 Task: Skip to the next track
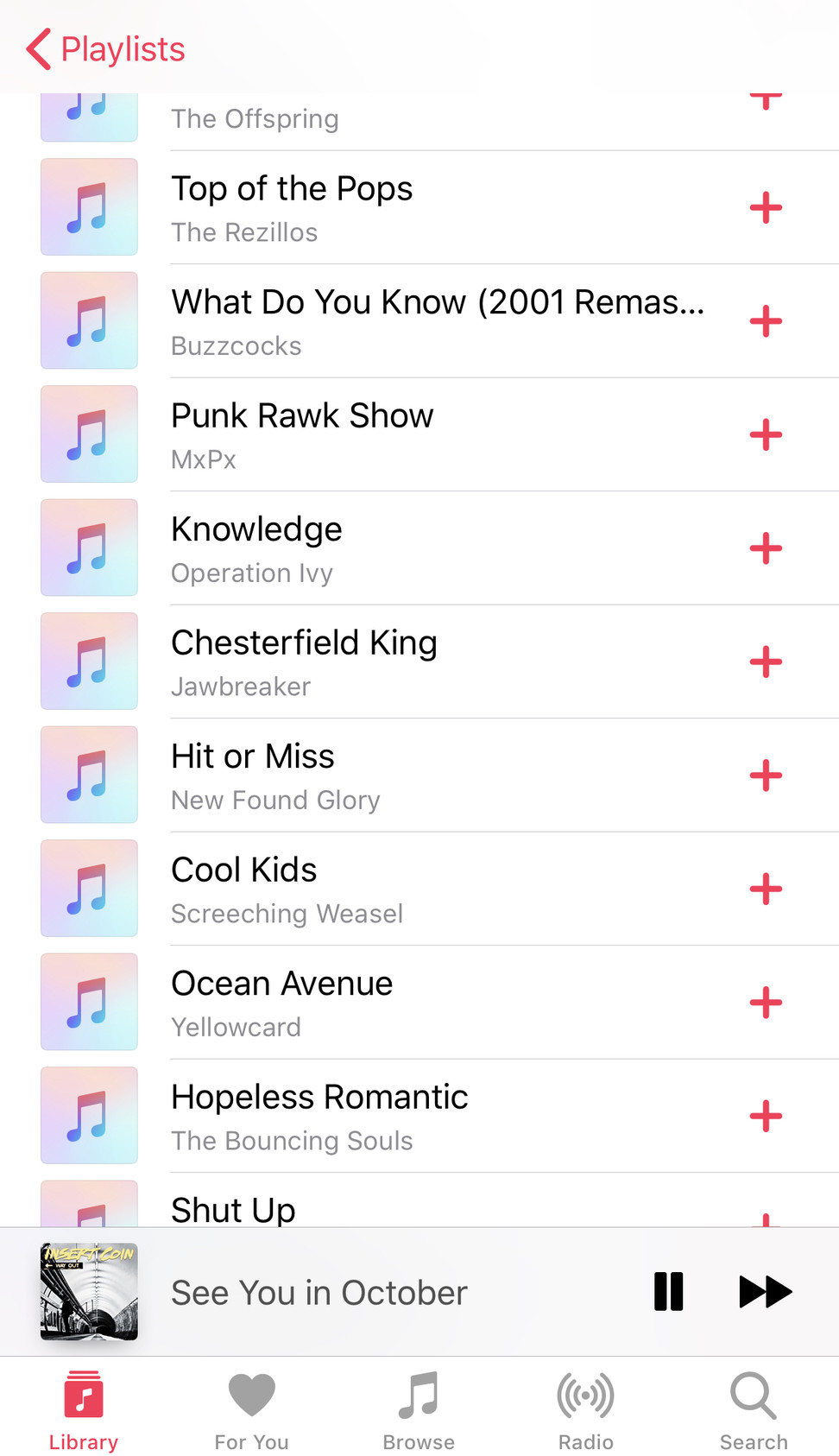[x=766, y=1292]
